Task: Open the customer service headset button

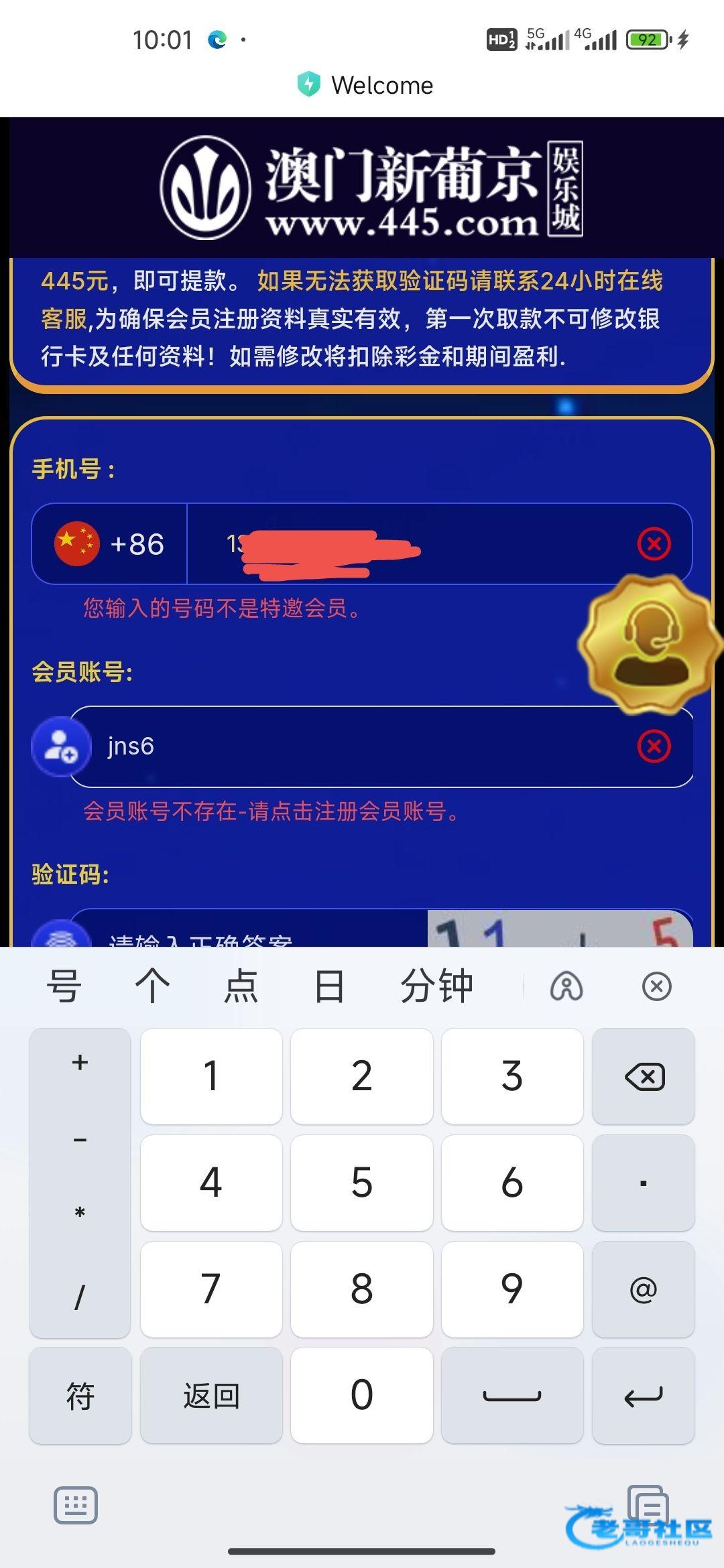Action: click(648, 645)
